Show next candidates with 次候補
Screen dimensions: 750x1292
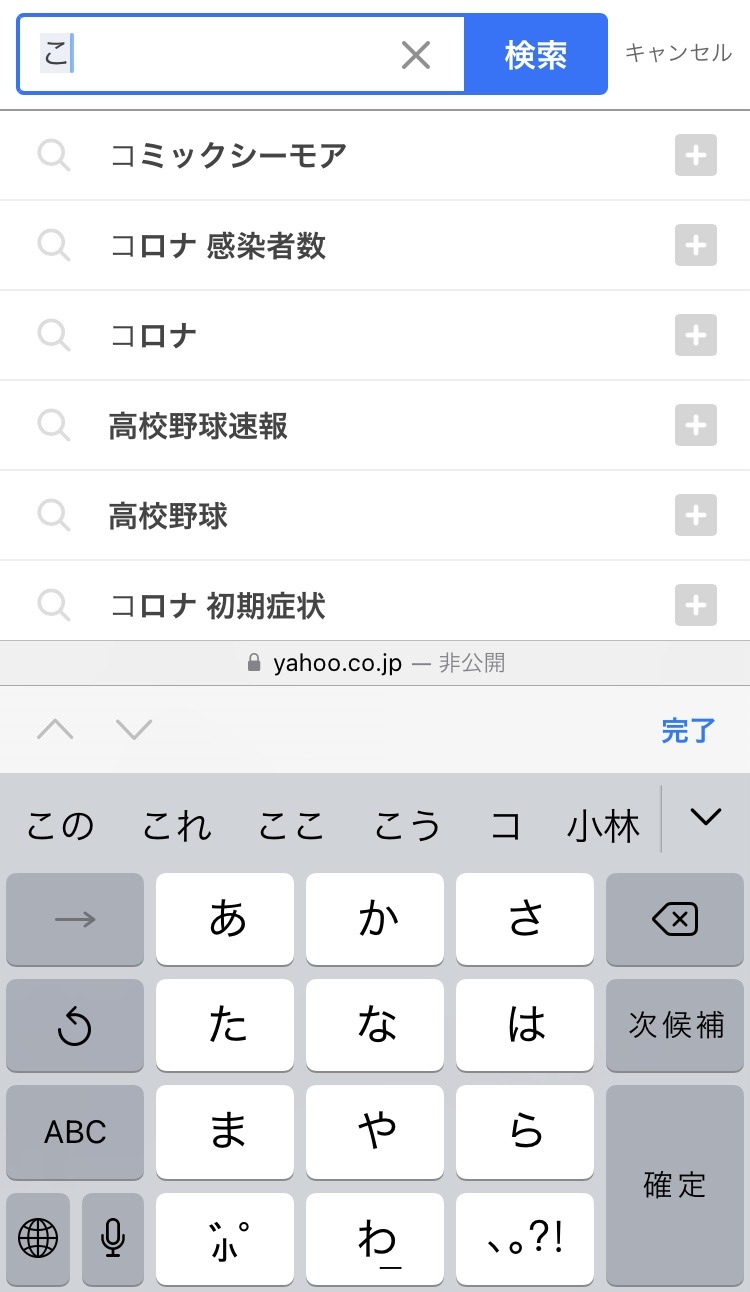[x=675, y=1025]
